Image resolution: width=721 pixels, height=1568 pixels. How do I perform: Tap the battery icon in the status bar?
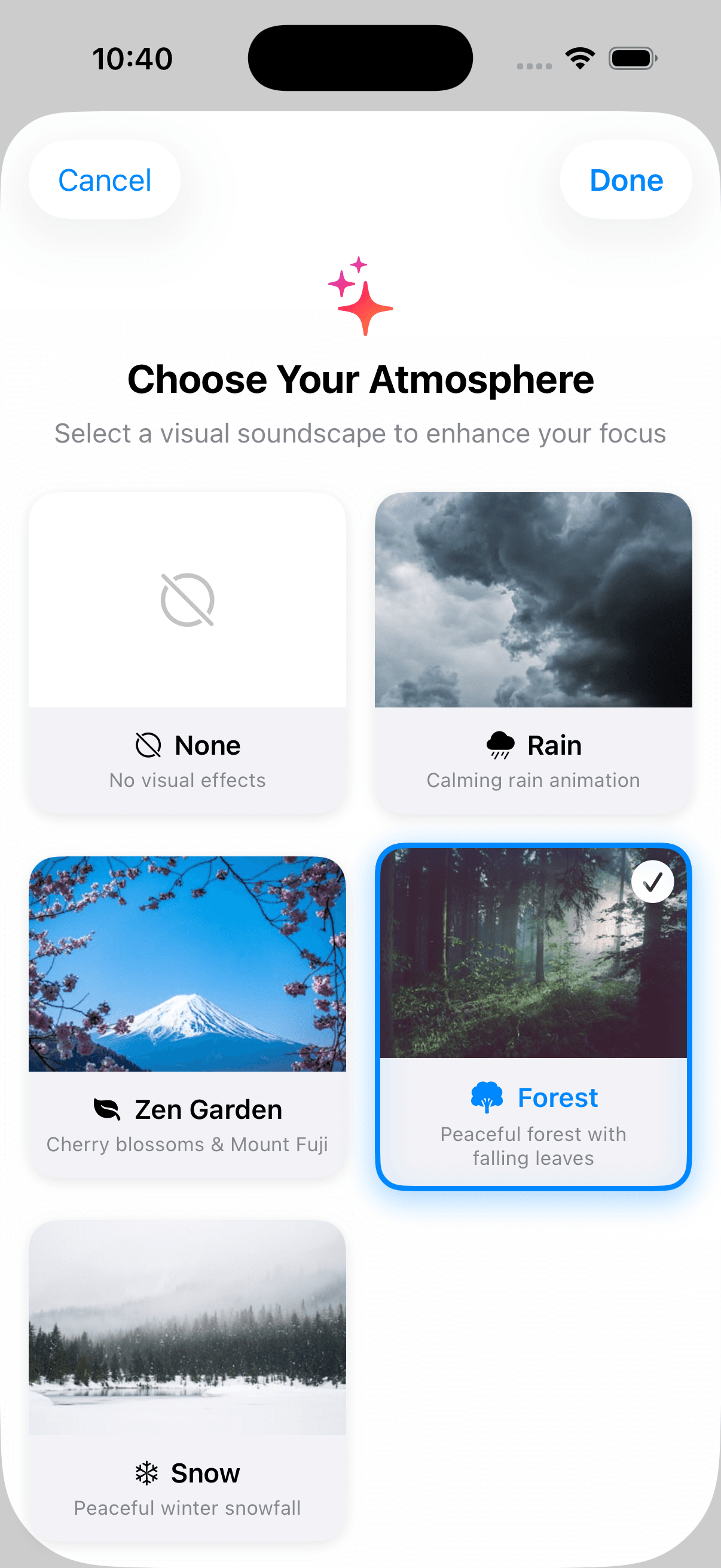(x=633, y=58)
